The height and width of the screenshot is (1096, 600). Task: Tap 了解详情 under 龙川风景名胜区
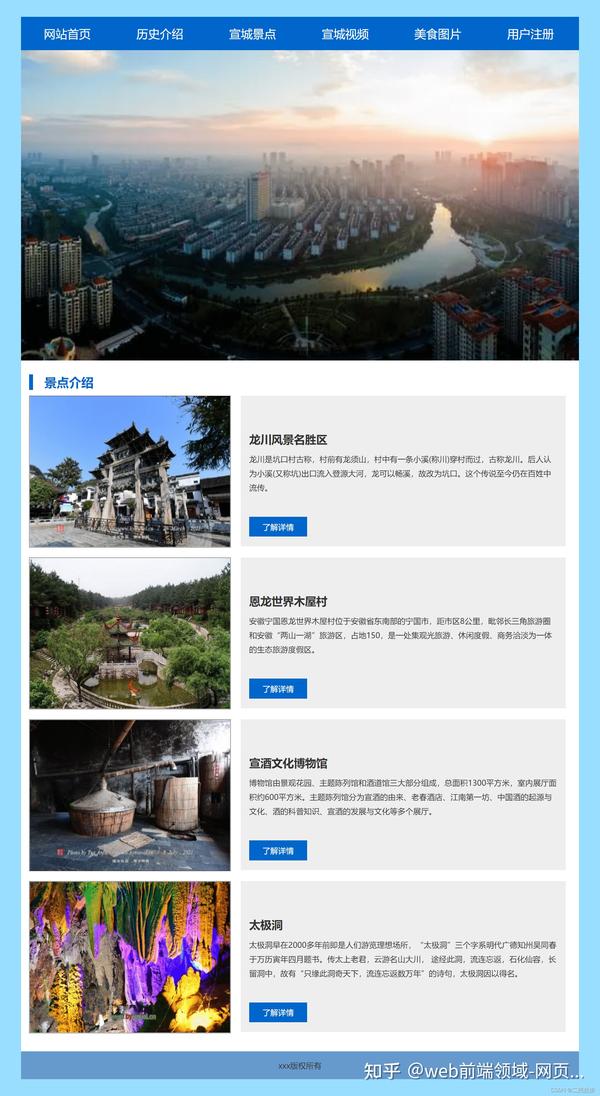278,527
